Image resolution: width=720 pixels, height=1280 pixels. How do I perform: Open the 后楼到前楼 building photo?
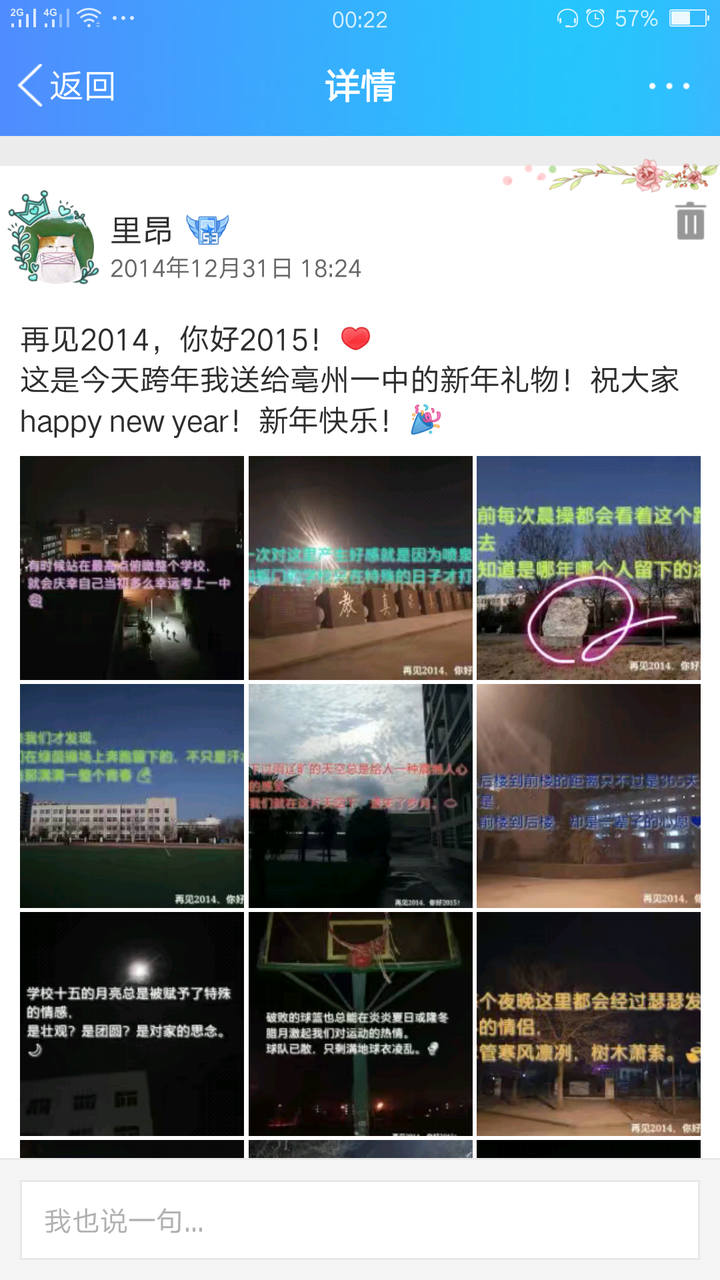[x=588, y=796]
